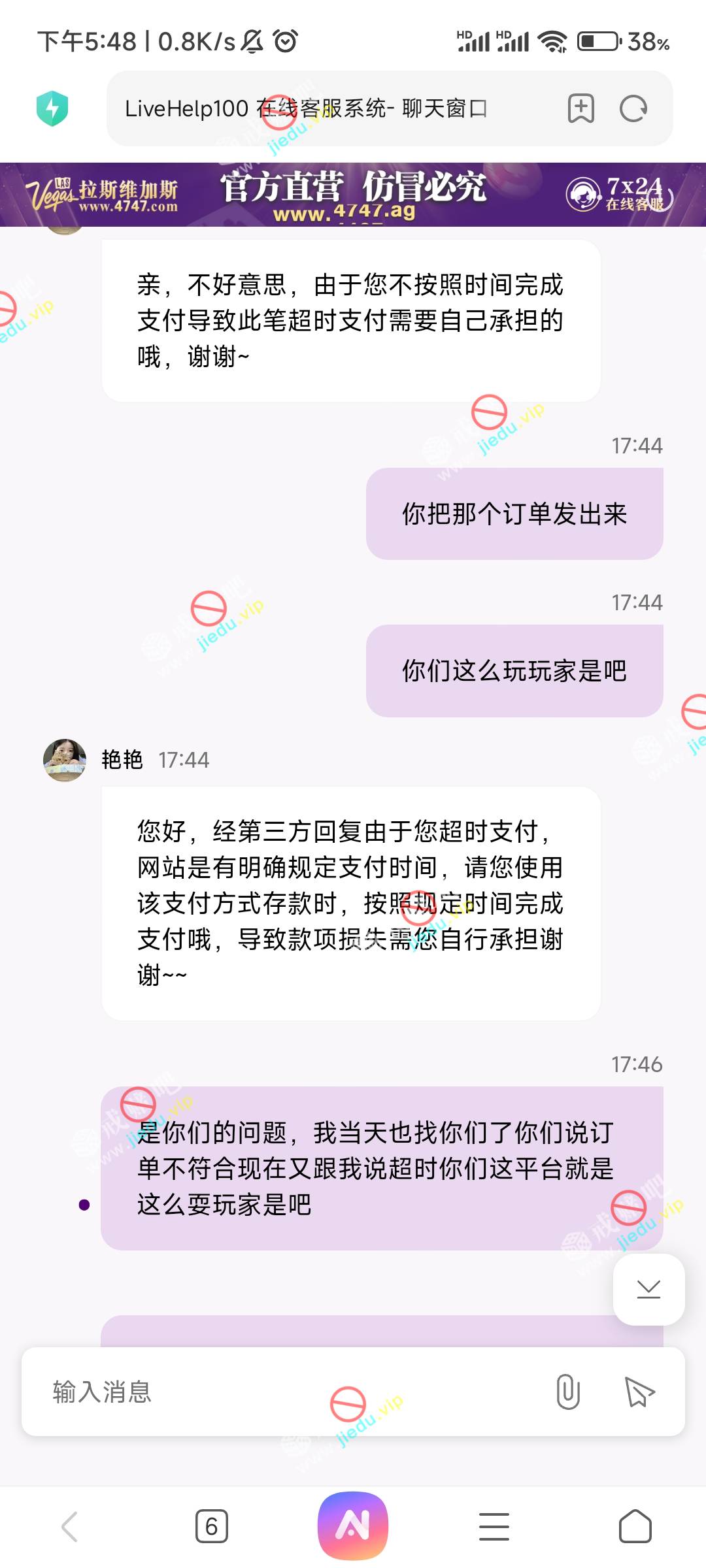Open the browser hamburger menu
The height and width of the screenshot is (1568, 706).
pos(494,1527)
